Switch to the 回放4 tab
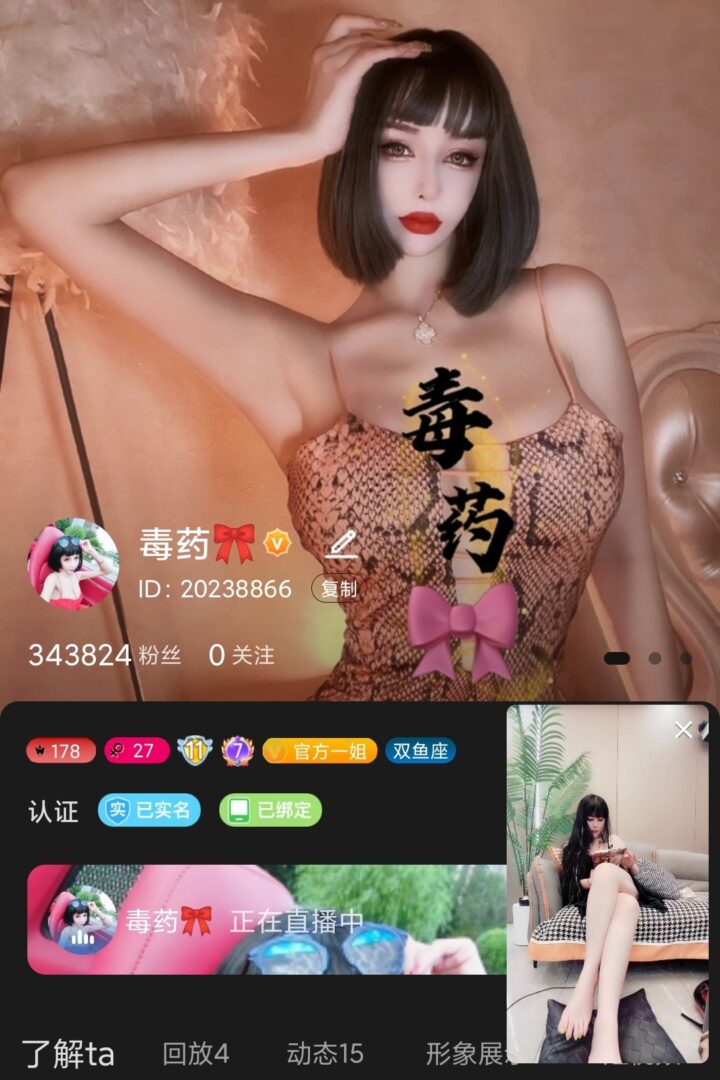Screen dimensions: 720x1080 click(196, 1053)
